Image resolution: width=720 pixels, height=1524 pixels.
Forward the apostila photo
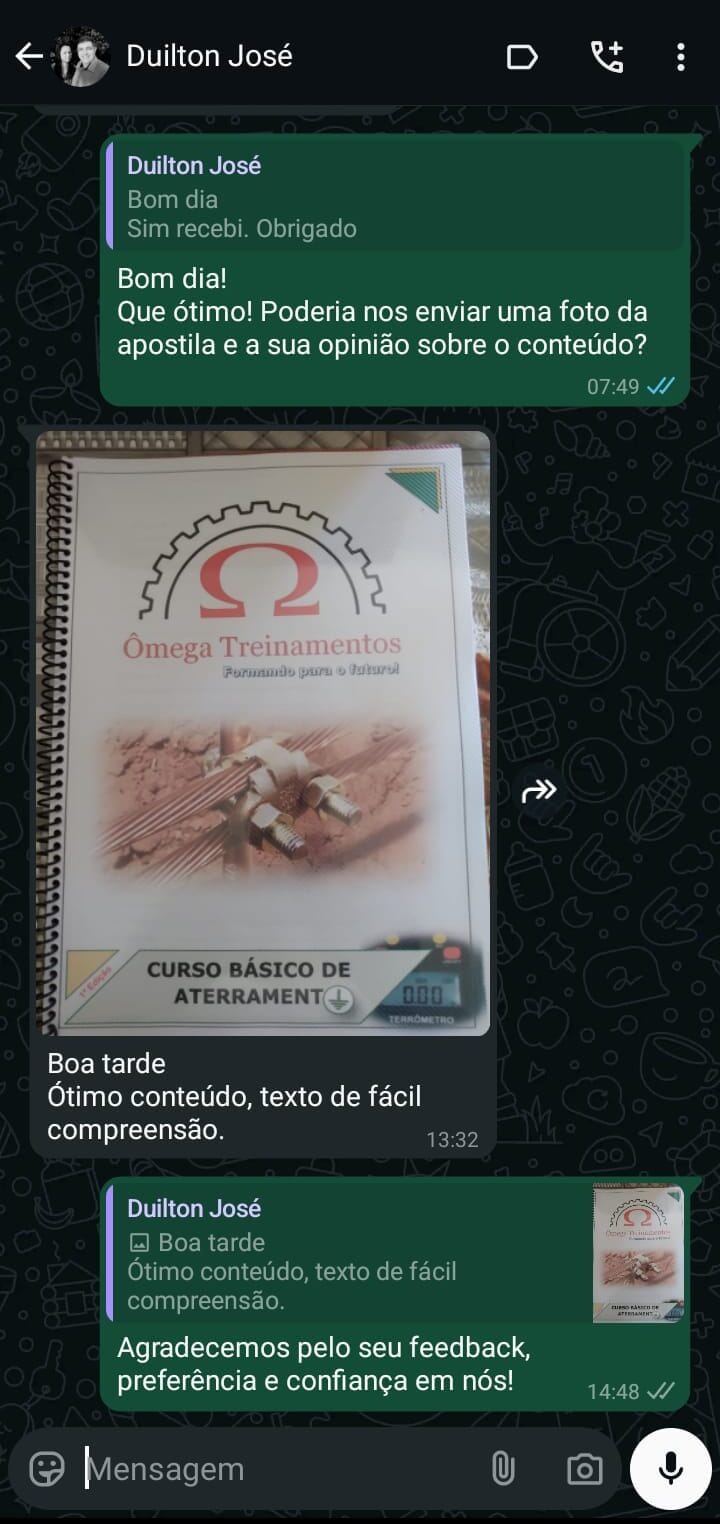click(x=539, y=791)
